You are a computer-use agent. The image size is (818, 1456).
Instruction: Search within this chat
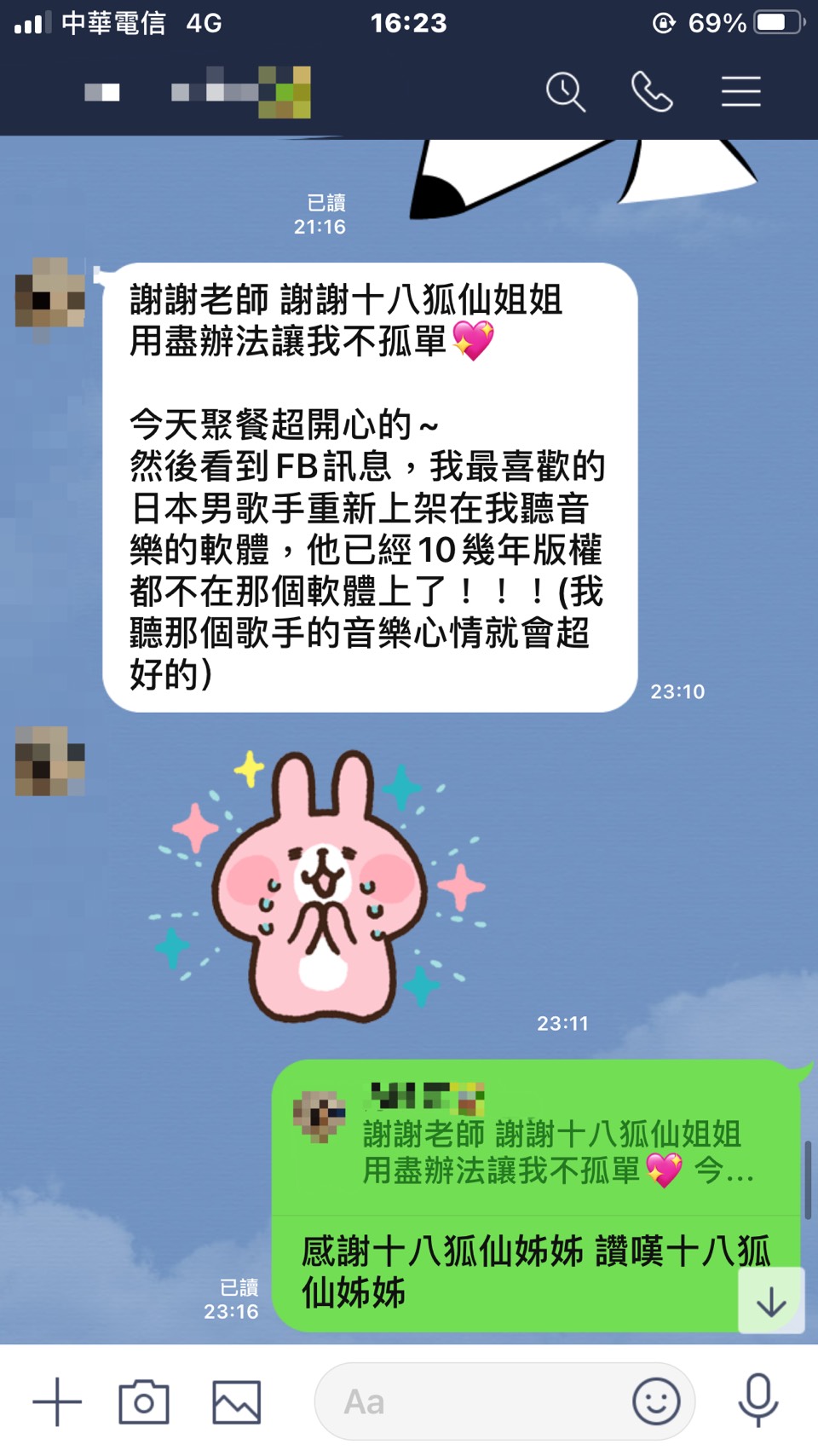[x=566, y=92]
